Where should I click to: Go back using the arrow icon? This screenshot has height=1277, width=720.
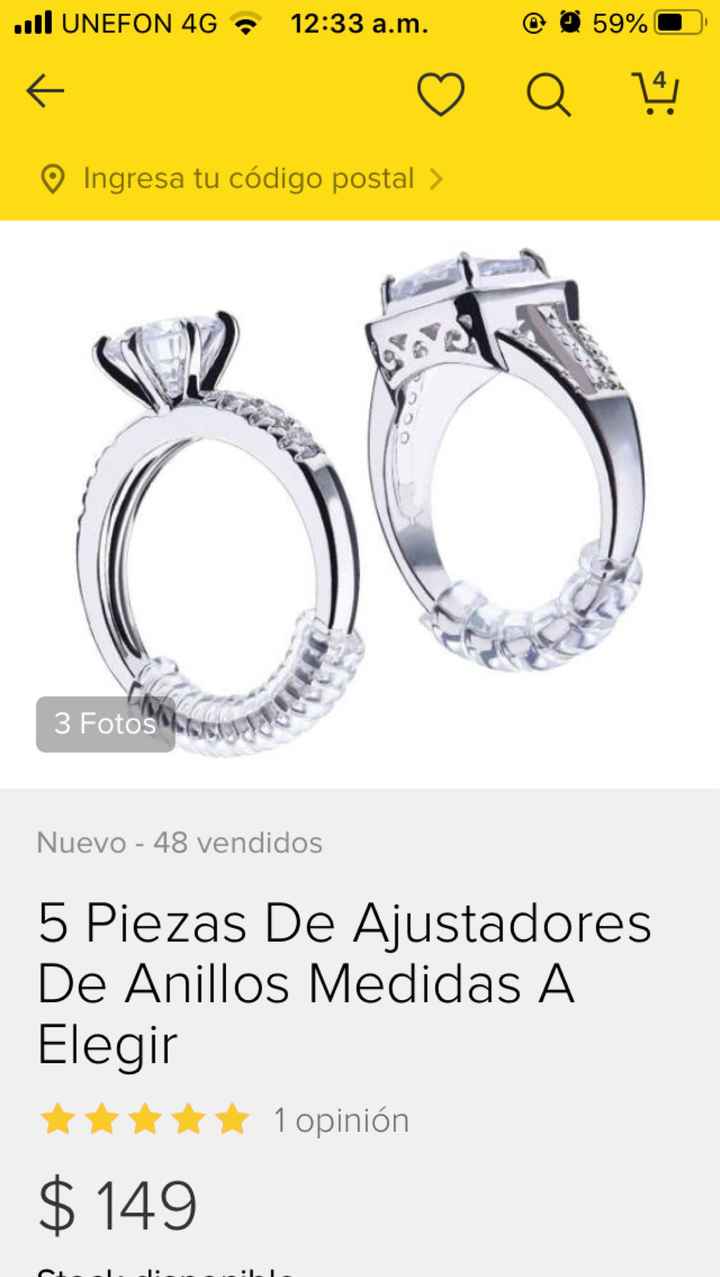click(46, 91)
